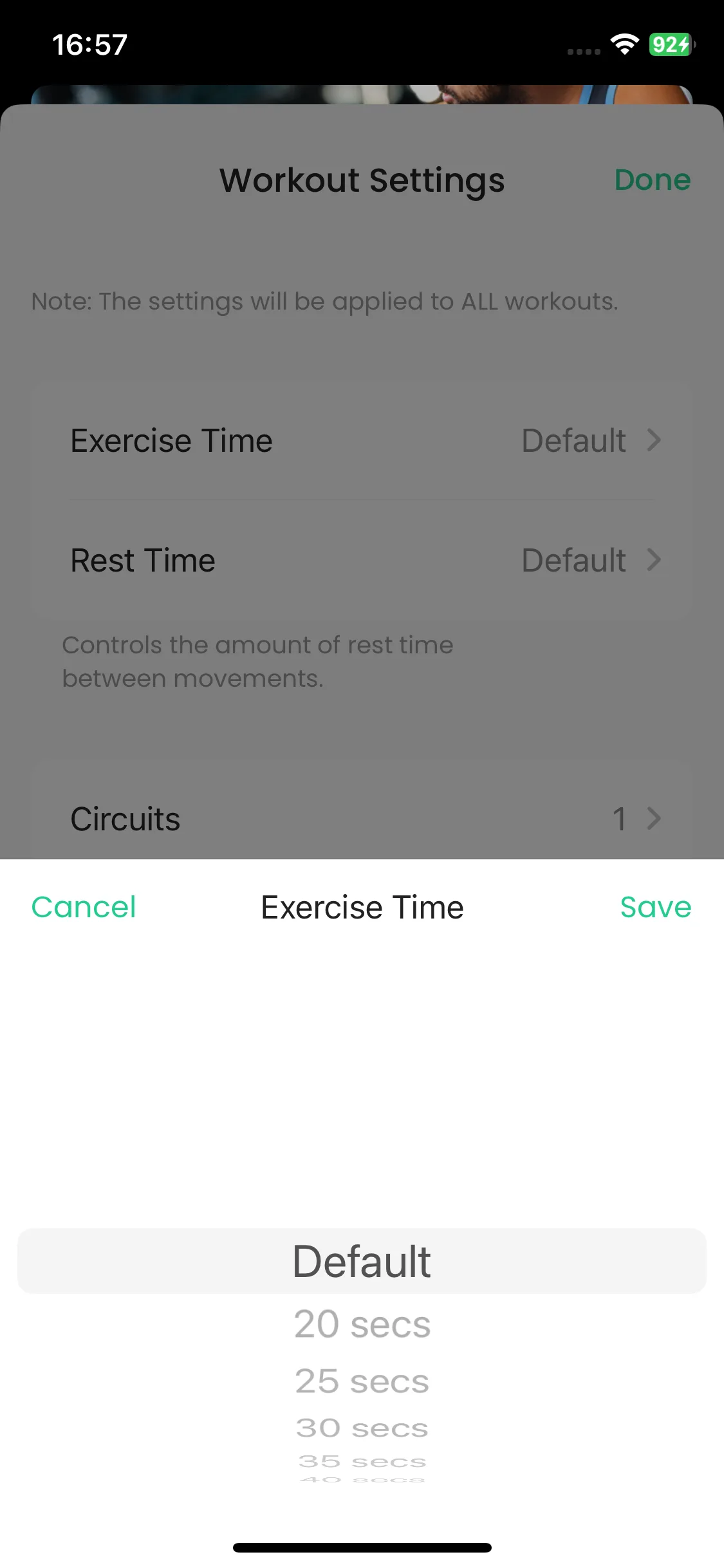The image size is (724, 1568).
Task: Select 20 secs in the picker
Action: point(362,1325)
